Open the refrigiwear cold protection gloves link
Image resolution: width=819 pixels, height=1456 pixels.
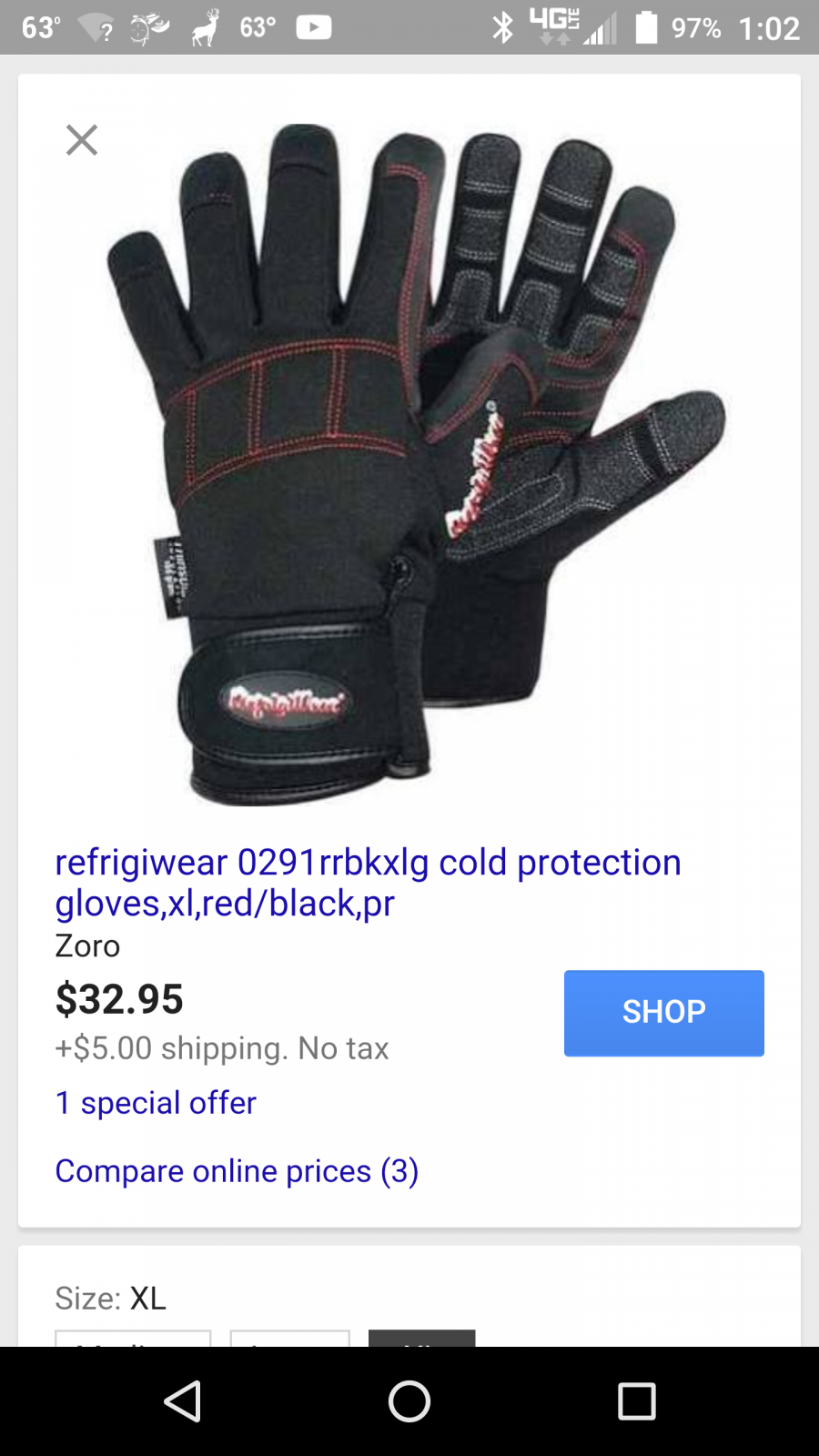369,882
